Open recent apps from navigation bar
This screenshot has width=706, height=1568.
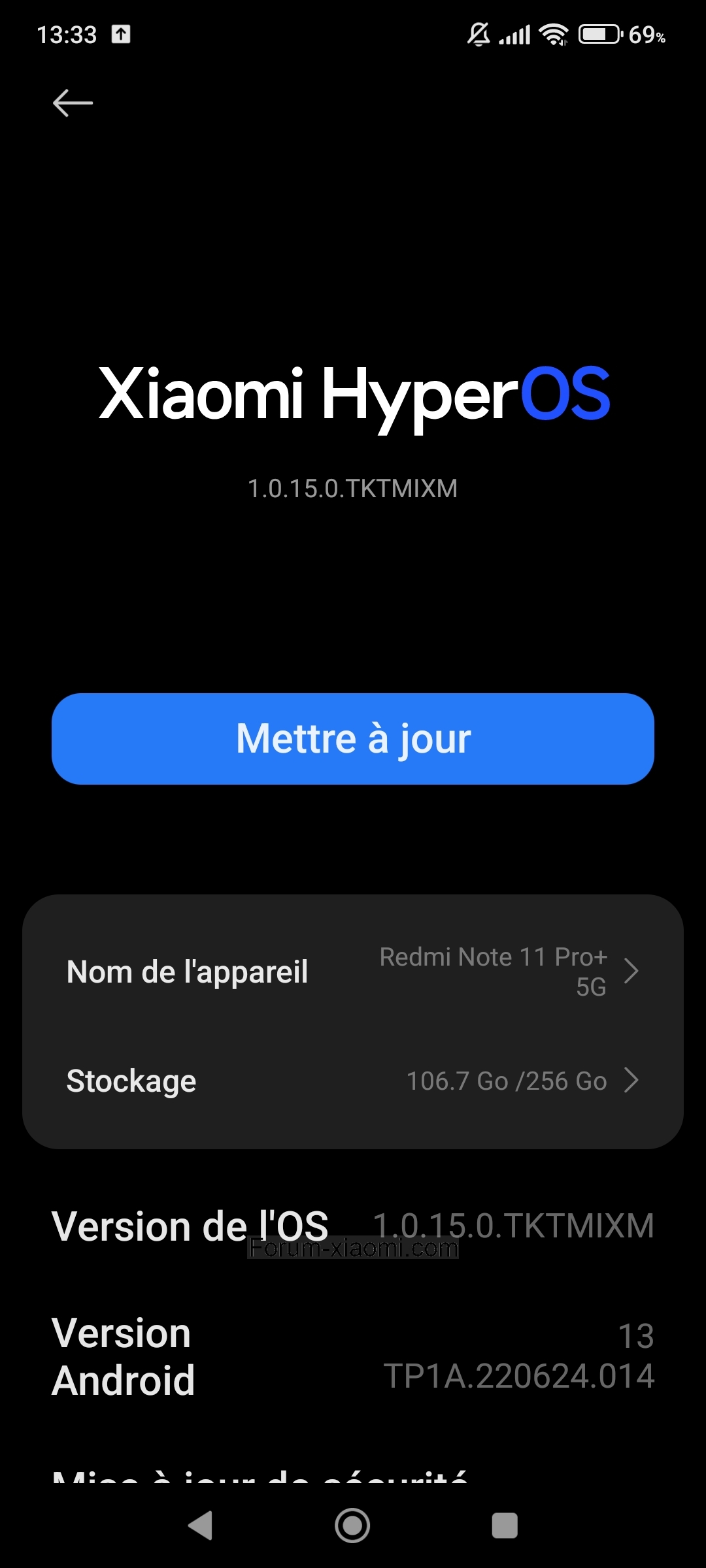pos(505,1526)
